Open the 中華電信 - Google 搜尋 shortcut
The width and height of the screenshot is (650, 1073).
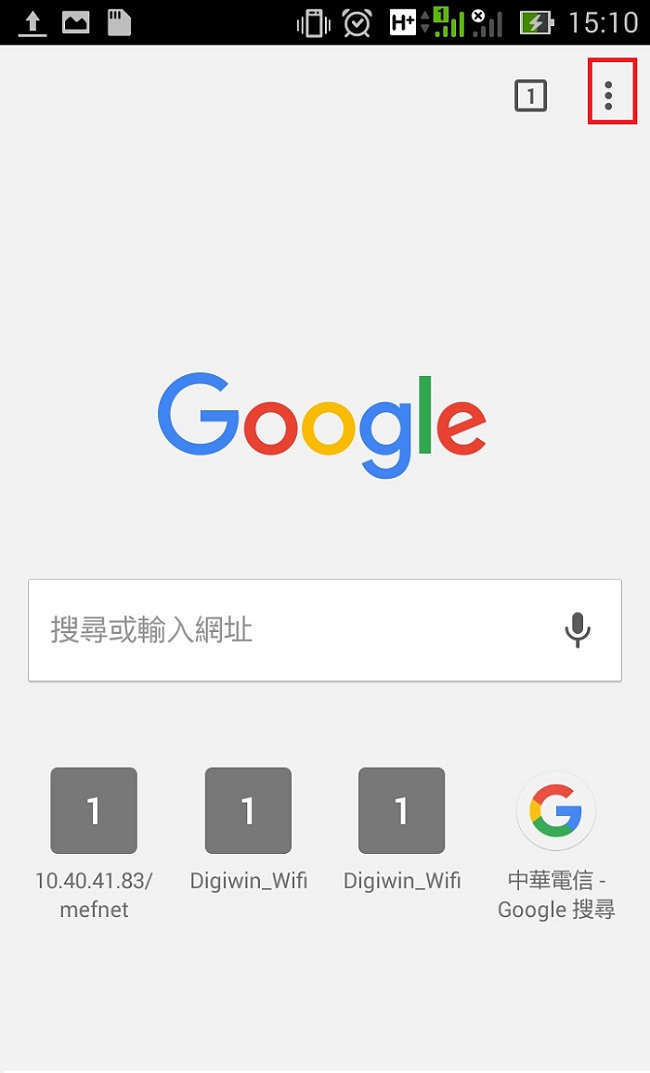[x=556, y=811]
